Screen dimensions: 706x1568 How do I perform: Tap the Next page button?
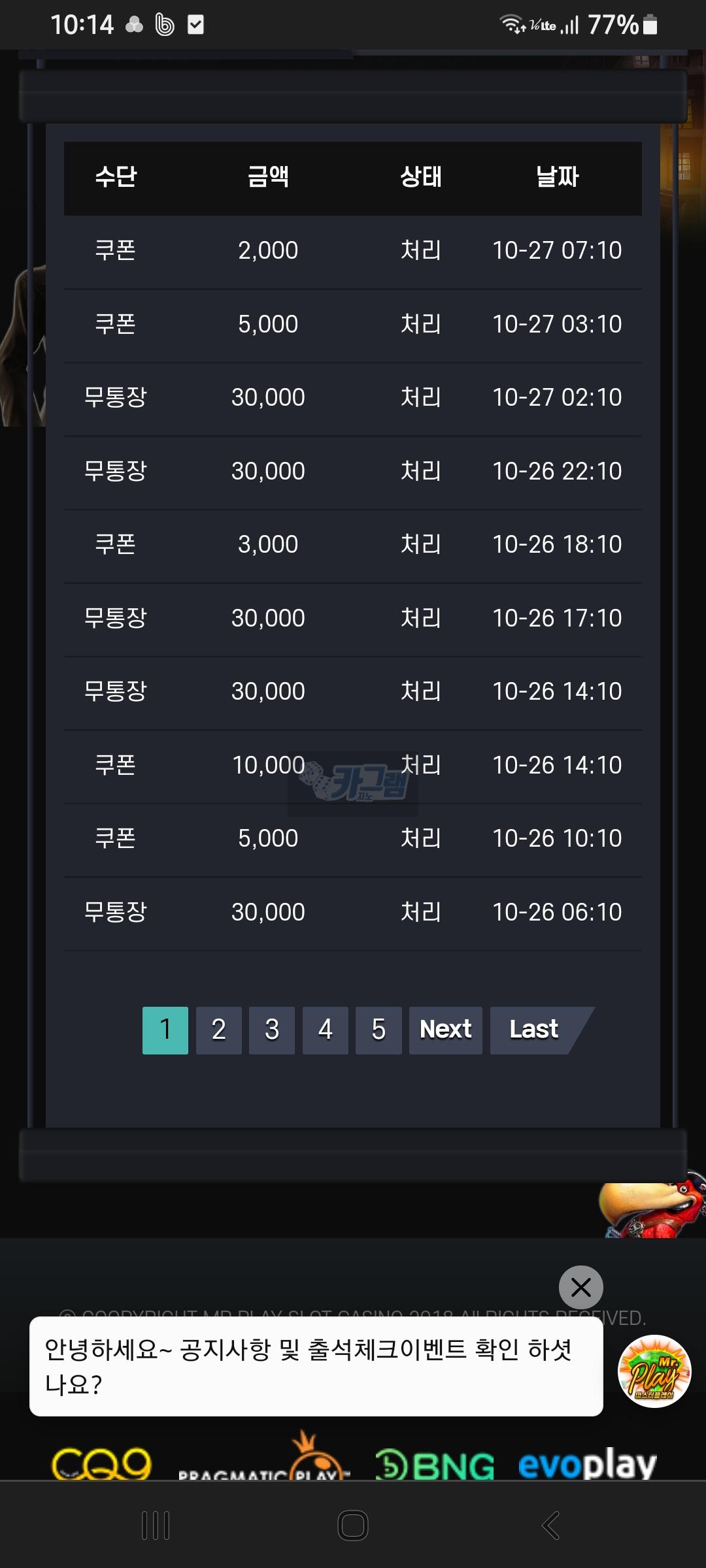tap(445, 1030)
